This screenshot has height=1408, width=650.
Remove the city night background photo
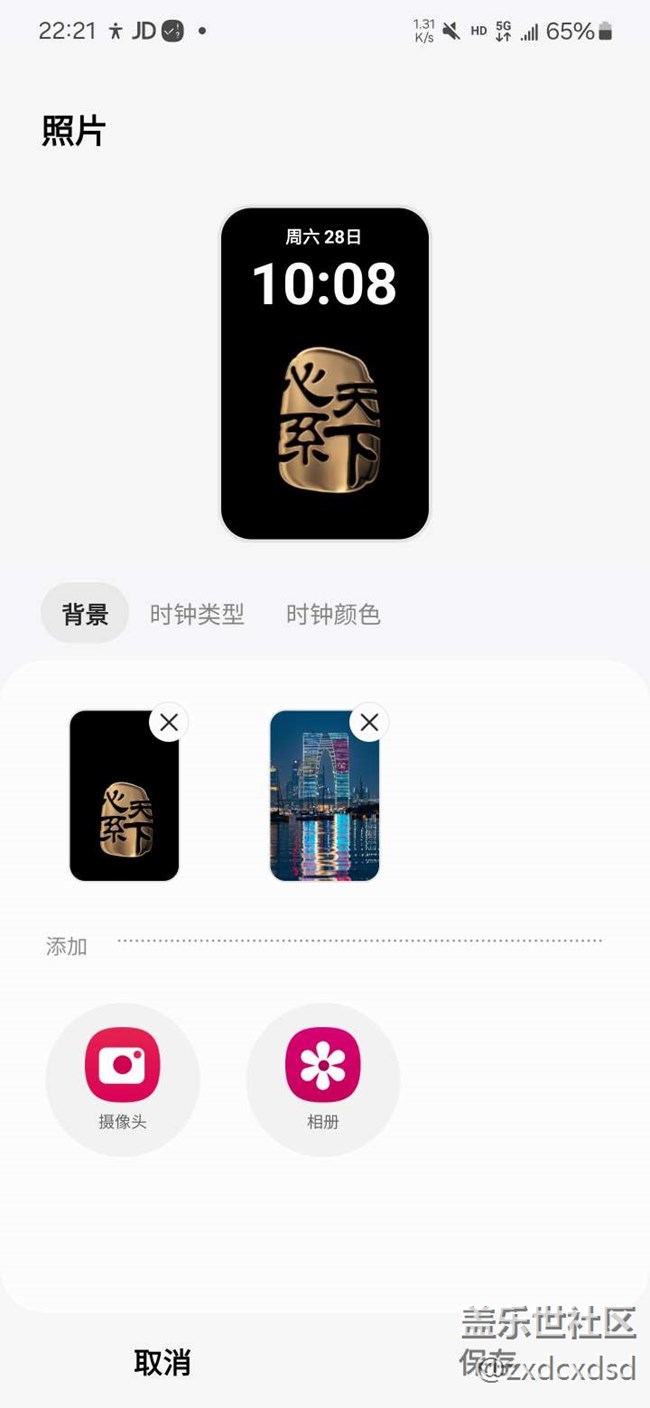pyautogui.click(x=369, y=722)
